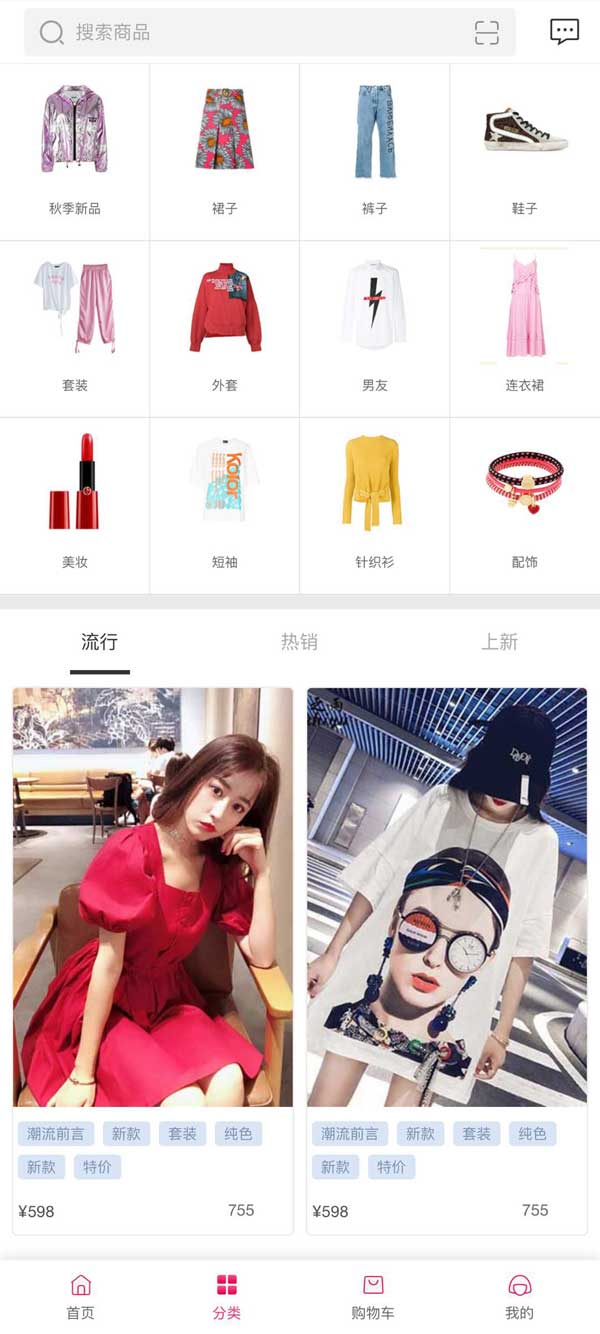Image resolution: width=600 pixels, height=1334 pixels.
Task: Switch to the 上新 tab
Action: (499, 642)
